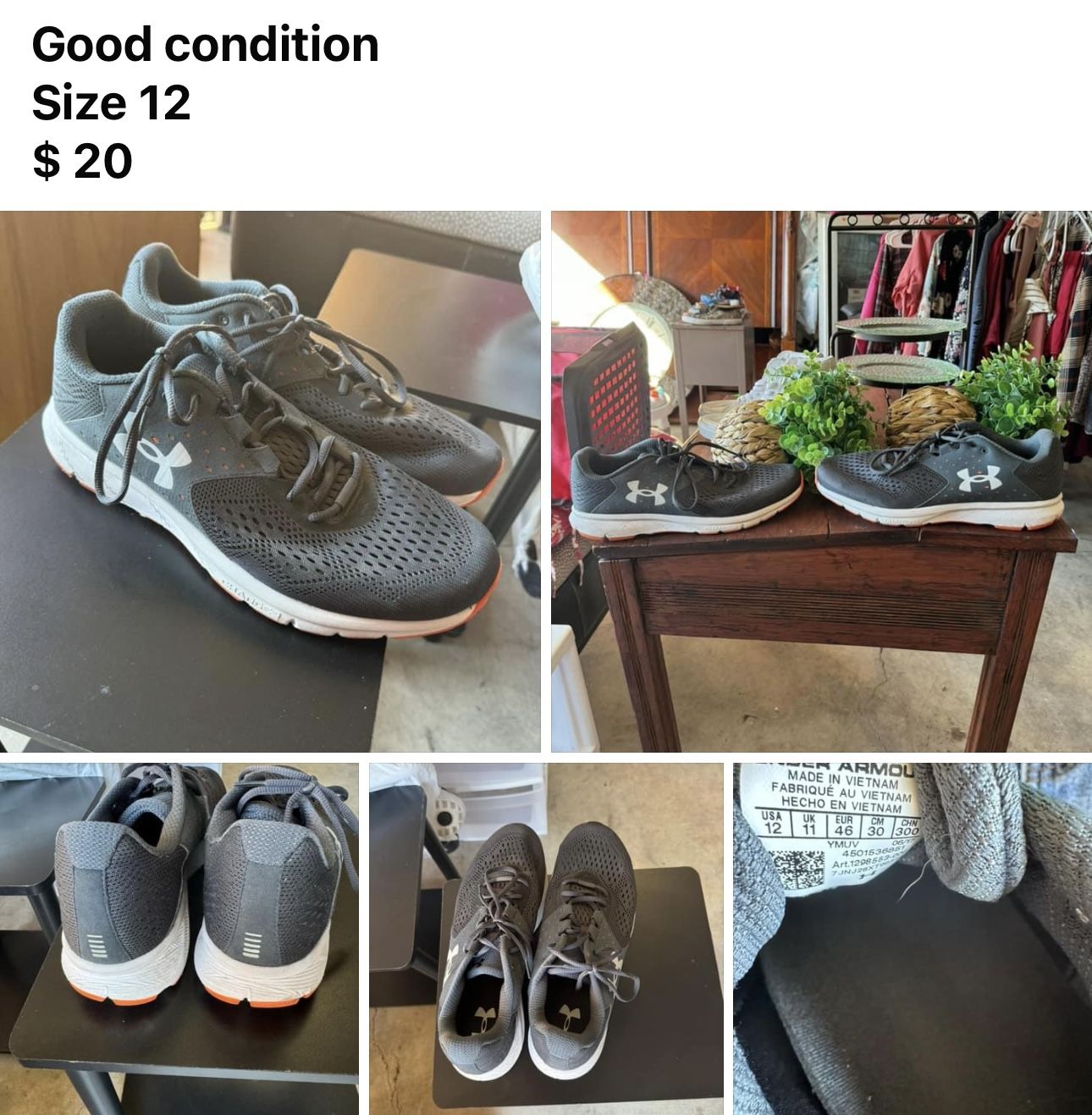The image size is (1092, 1115).
Task: View the photo showing shoe heels
Action: tap(179, 938)
